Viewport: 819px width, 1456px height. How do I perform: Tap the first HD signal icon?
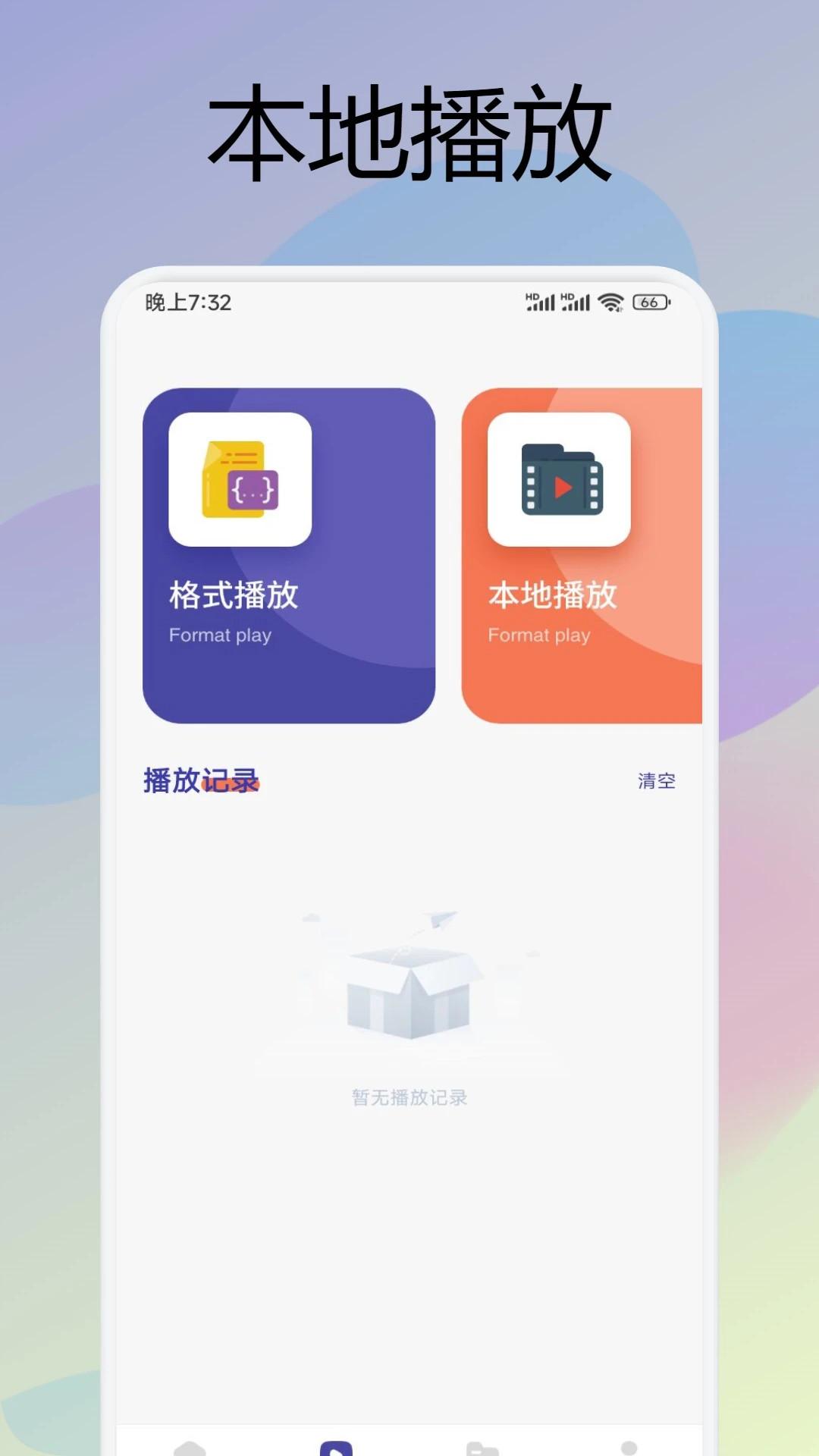point(541,302)
